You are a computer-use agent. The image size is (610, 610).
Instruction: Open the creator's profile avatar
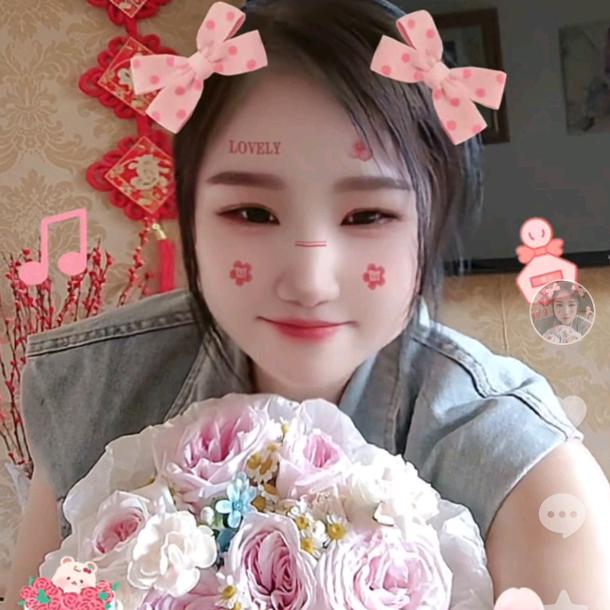(x=562, y=312)
